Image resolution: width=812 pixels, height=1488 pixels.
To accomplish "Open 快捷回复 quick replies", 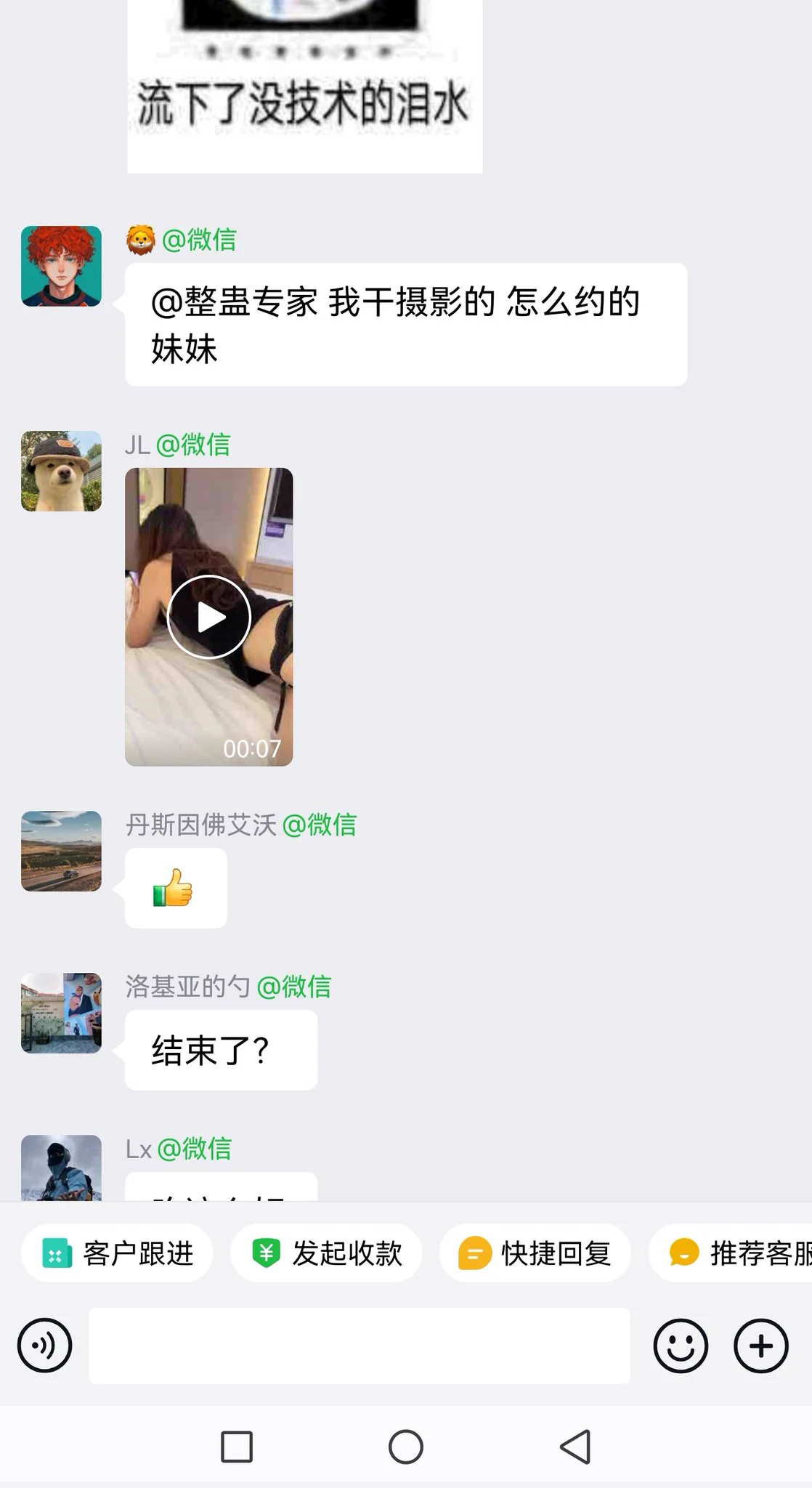I will 535,1253.
